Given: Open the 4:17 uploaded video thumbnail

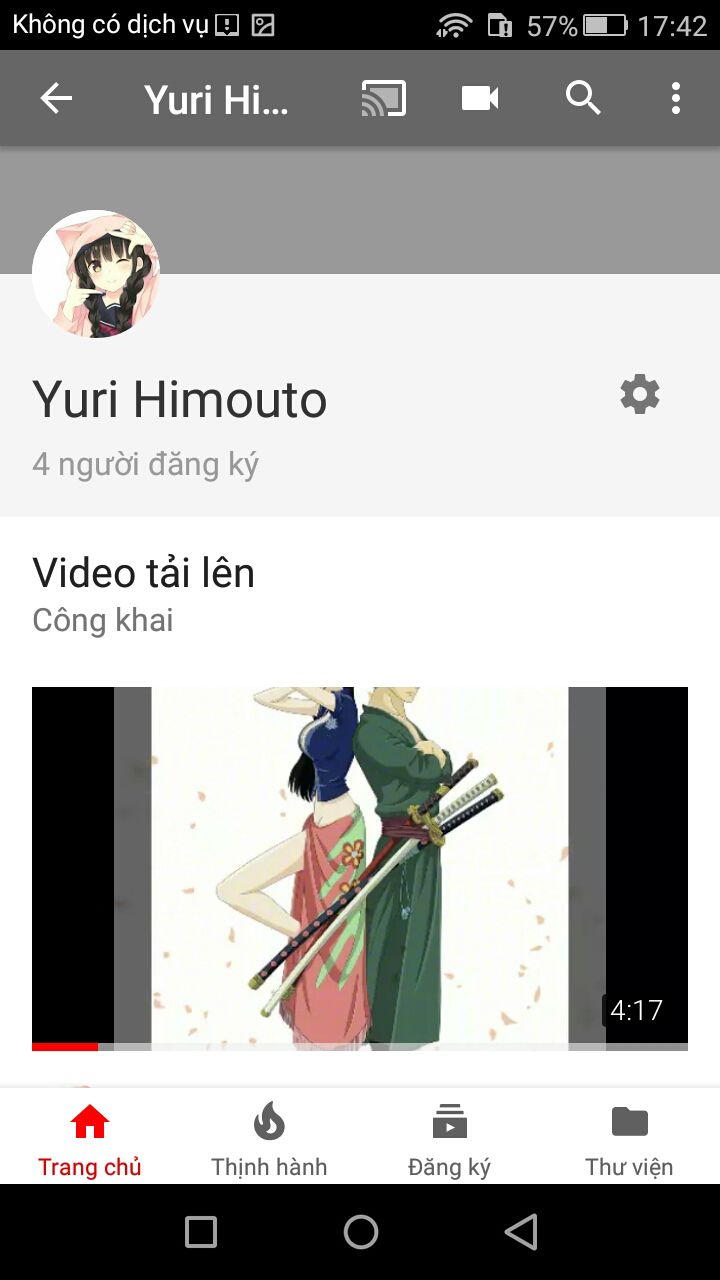Looking at the screenshot, I should coord(360,868).
